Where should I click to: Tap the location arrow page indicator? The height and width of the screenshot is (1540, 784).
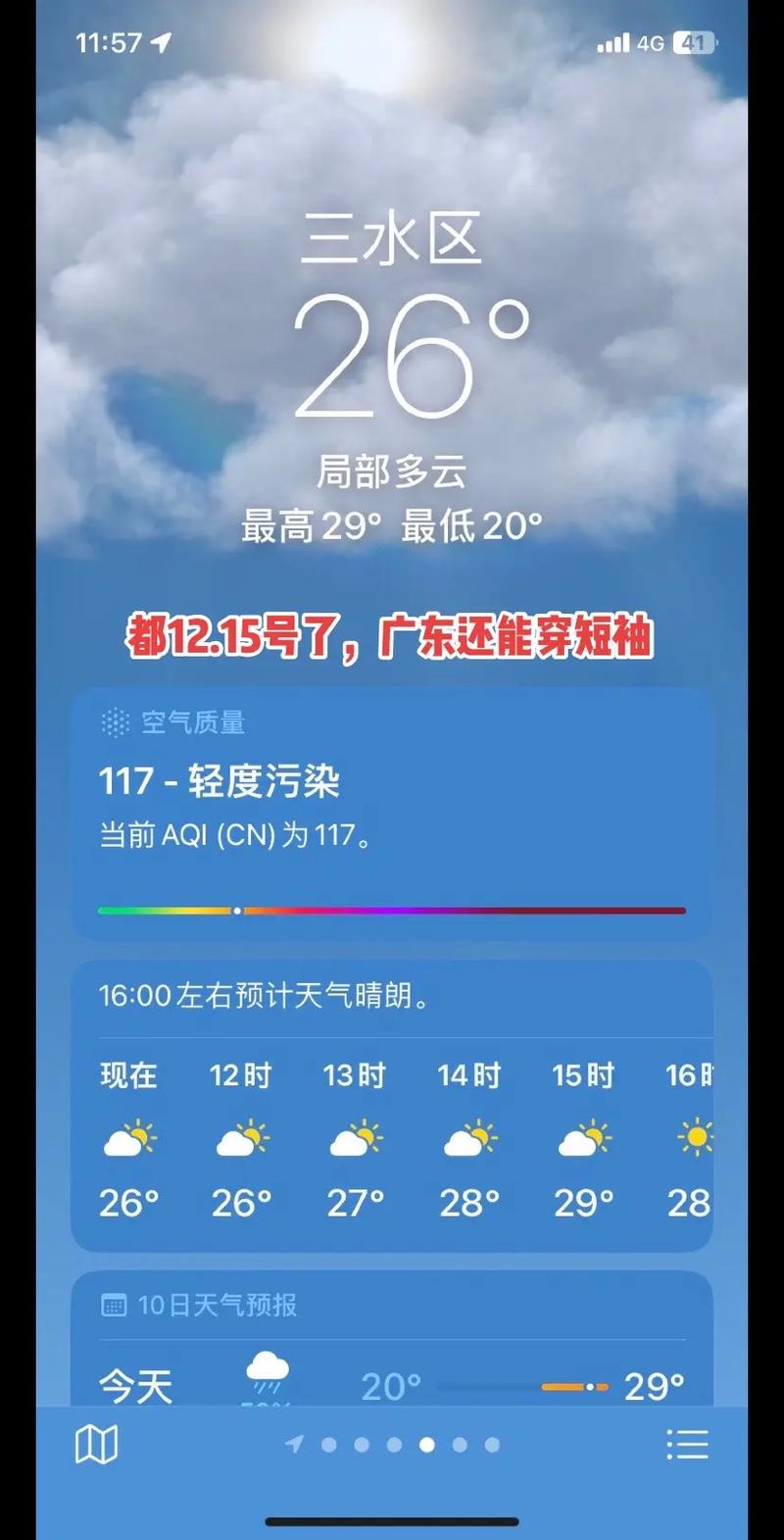[x=292, y=1444]
